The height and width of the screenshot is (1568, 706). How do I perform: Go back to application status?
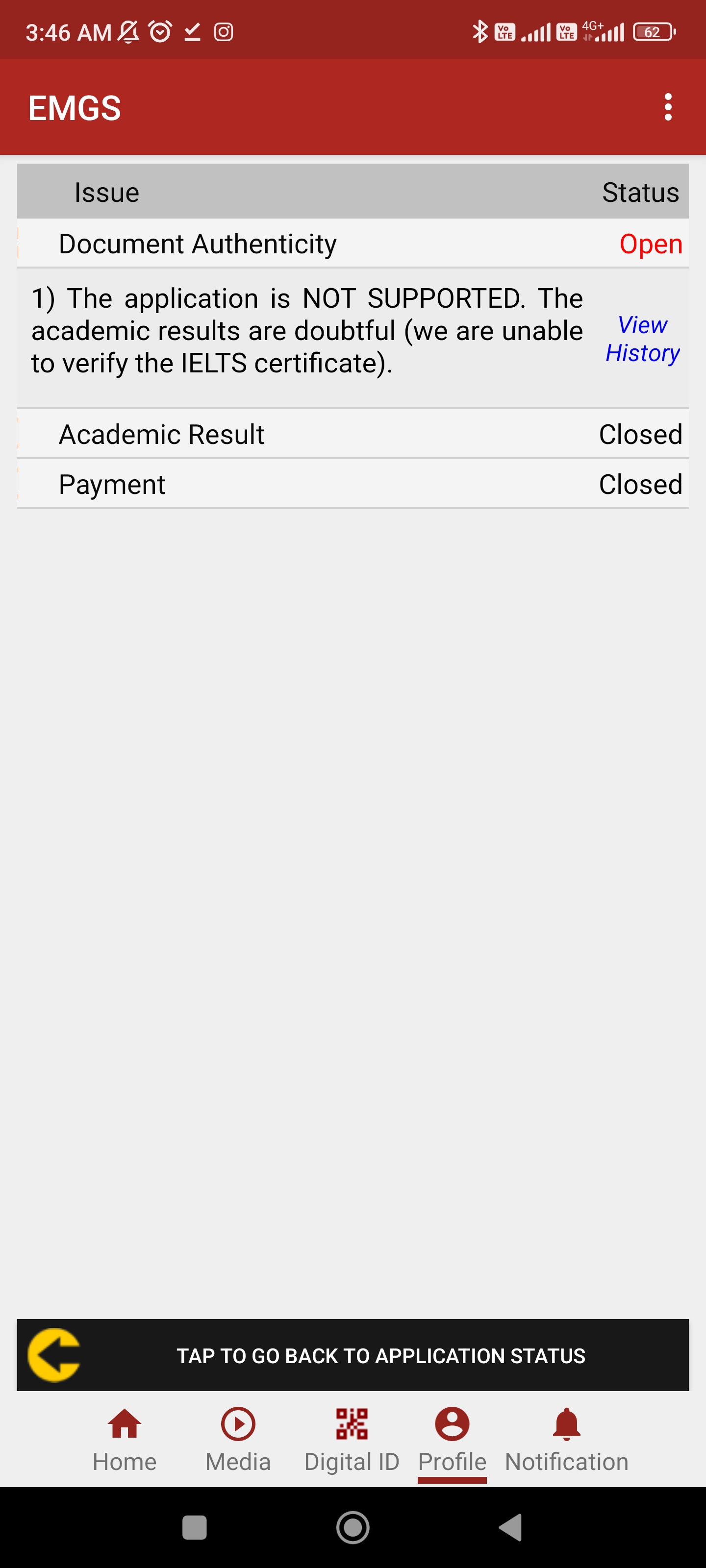pyautogui.click(x=352, y=1355)
